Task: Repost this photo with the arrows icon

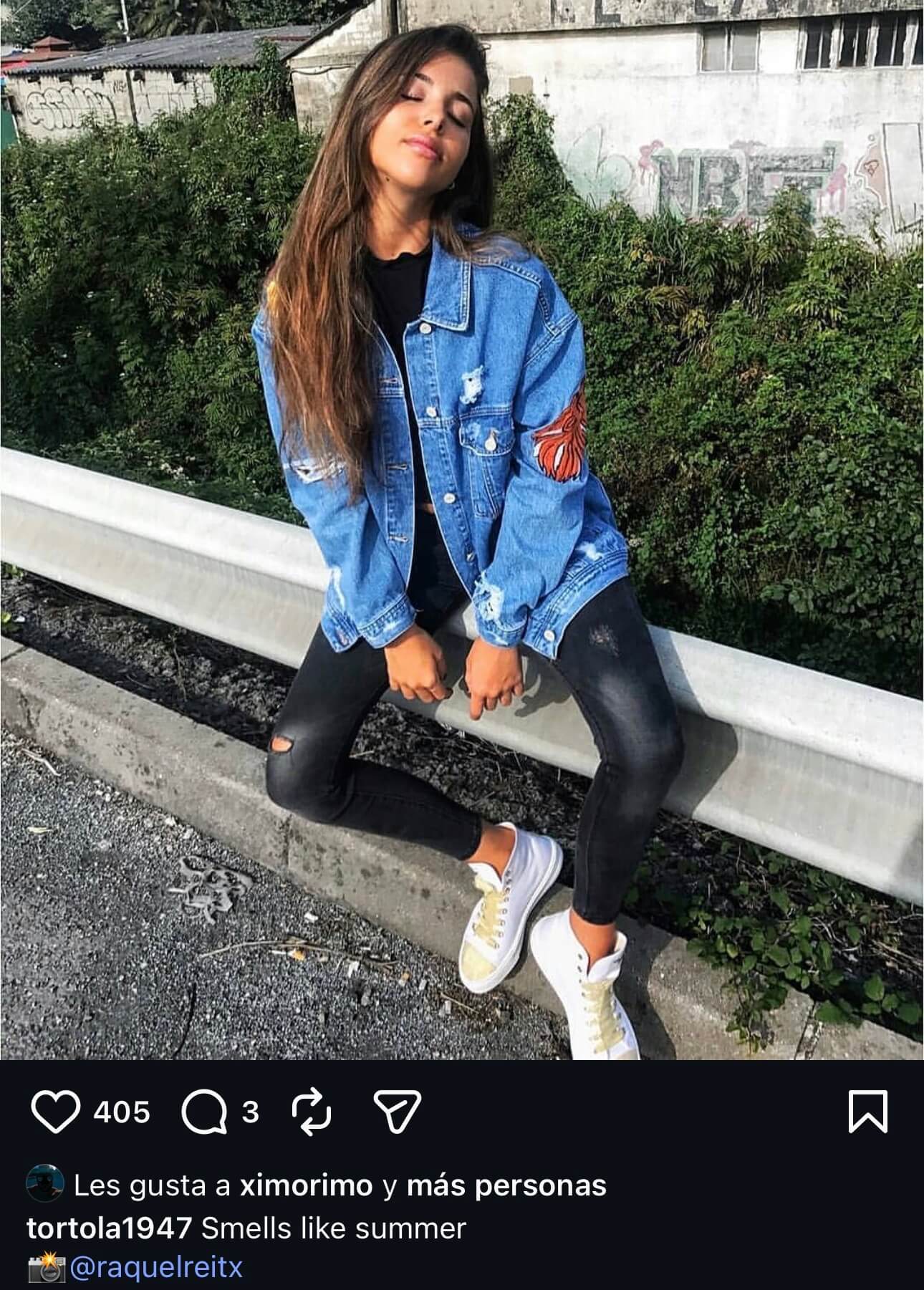Action: click(313, 1112)
